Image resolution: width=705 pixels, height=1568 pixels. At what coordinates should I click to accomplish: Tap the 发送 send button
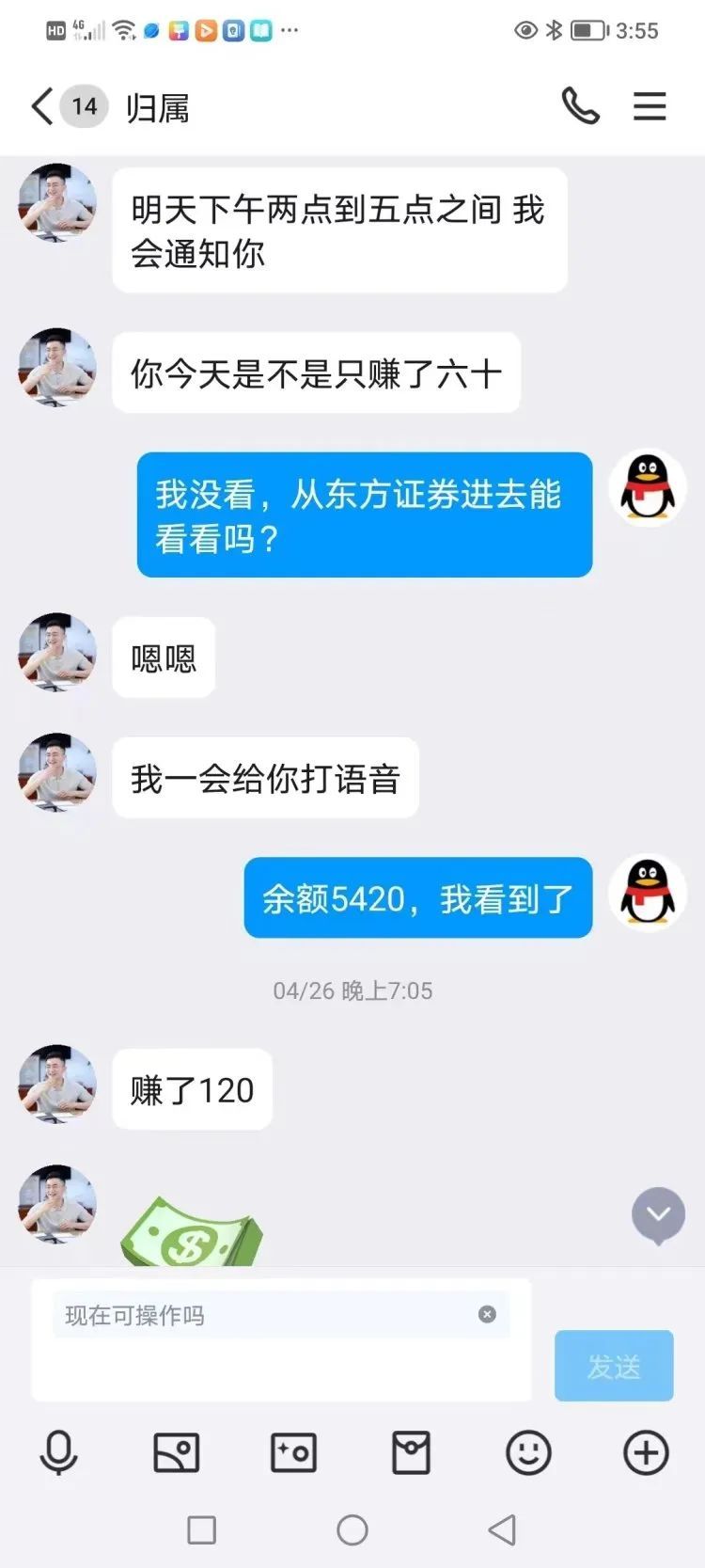613,1366
